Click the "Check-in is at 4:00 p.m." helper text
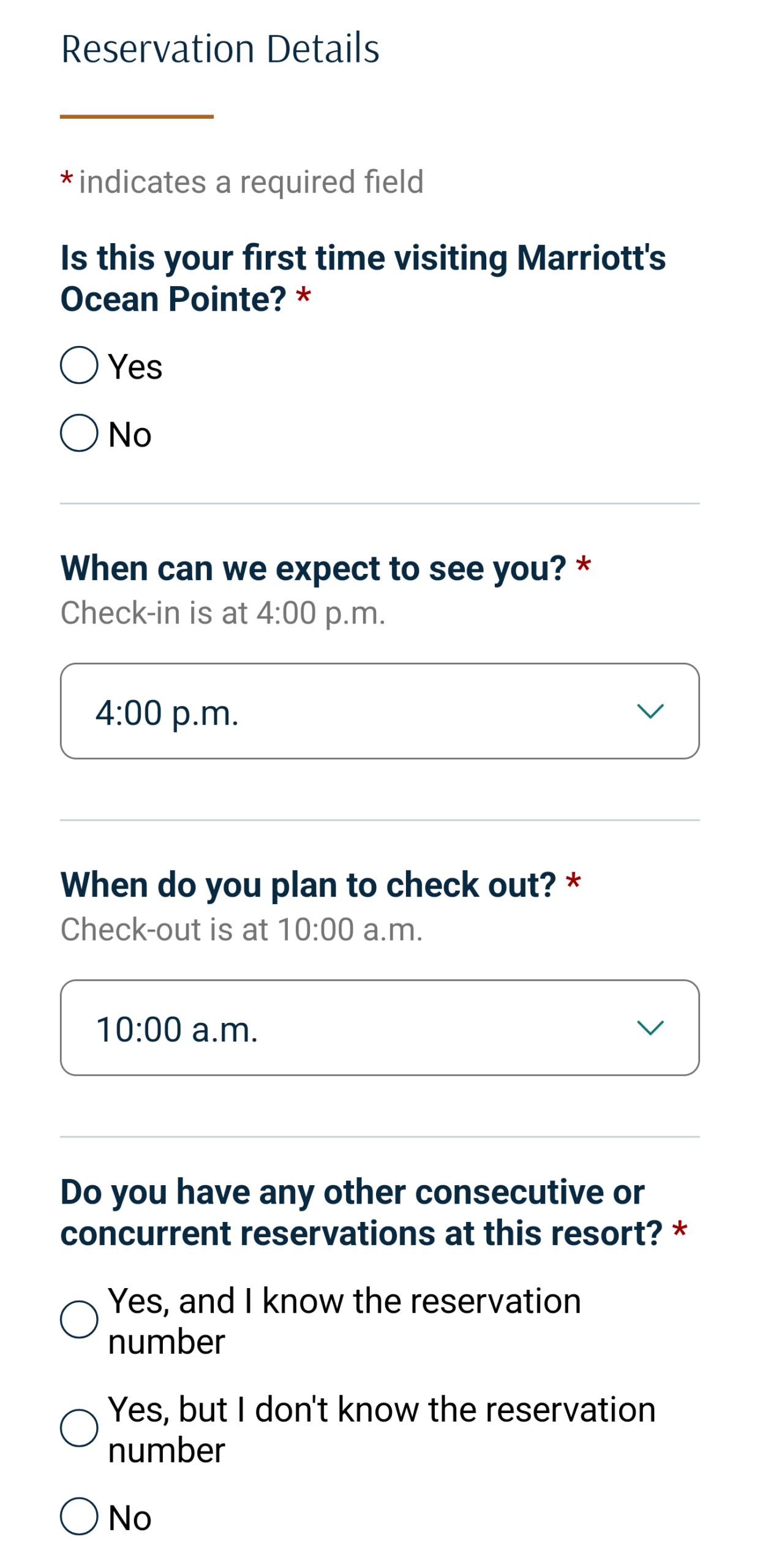The image size is (760, 1568). (x=222, y=612)
